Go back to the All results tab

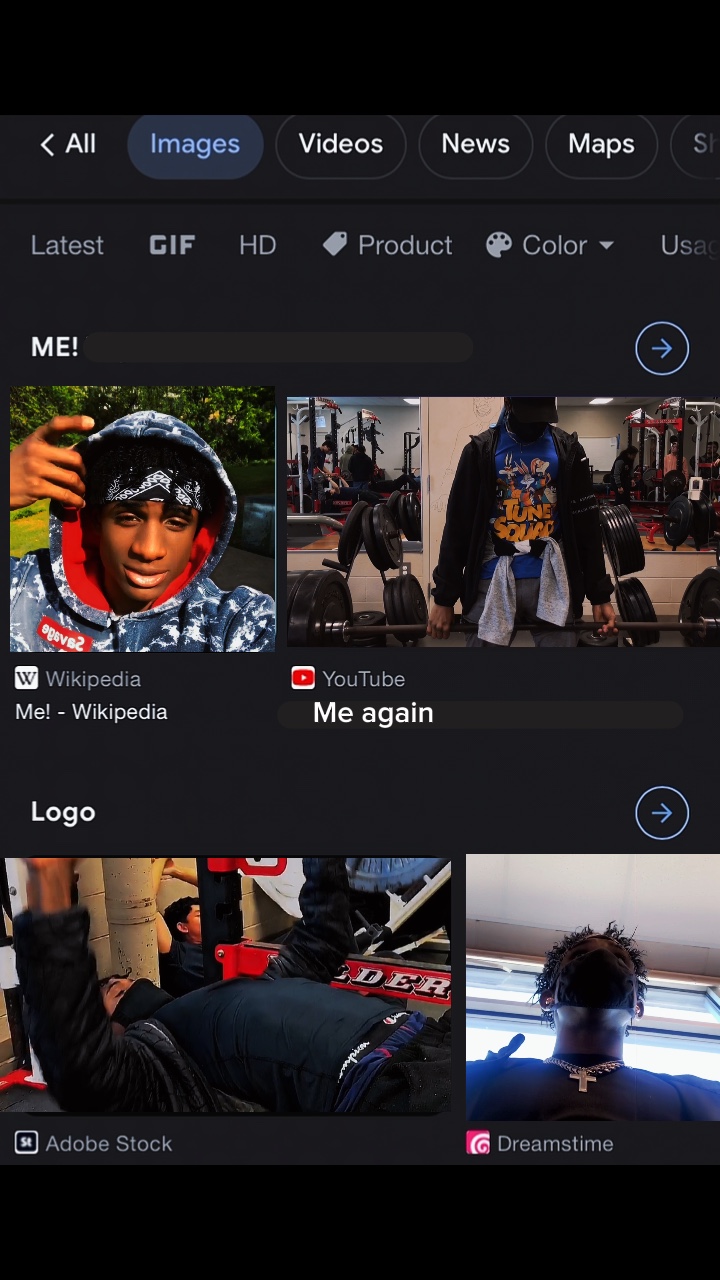tap(68, 144)
